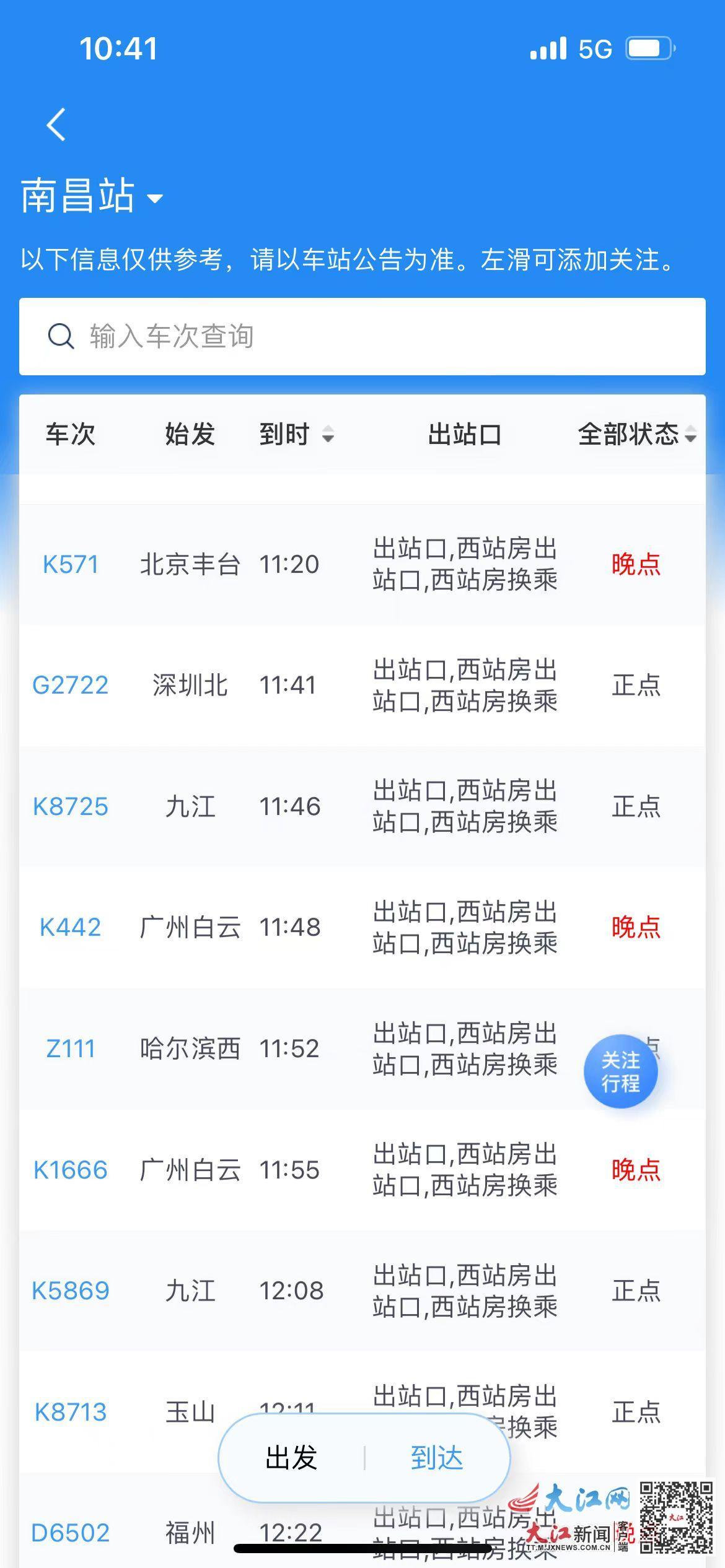The image size is (725, 1568).
Task: Tap the back arrow at top left
Action: tap(56, 124)
